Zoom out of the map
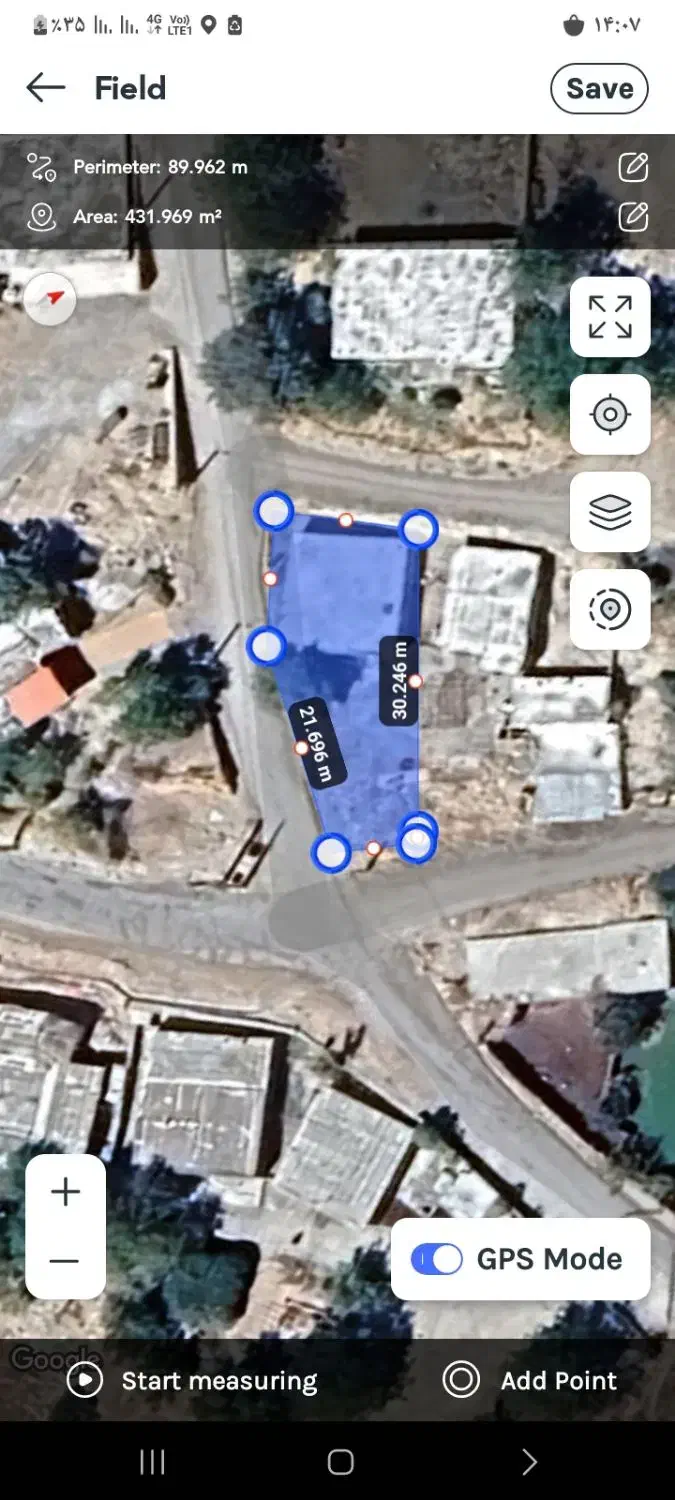 pyautogui.click(x=65, y=1261)
